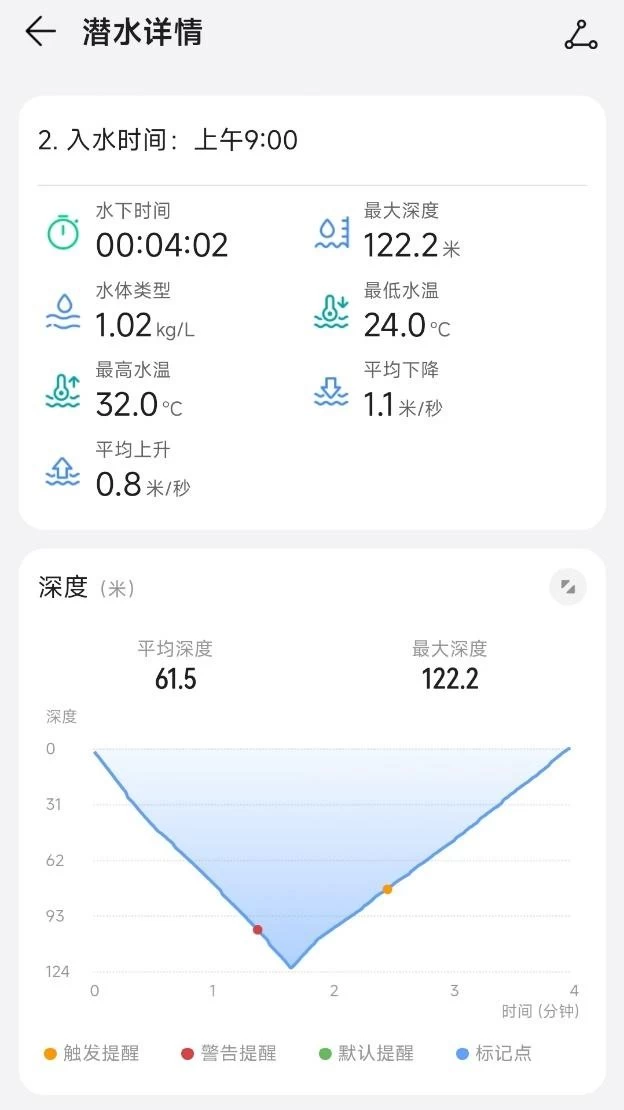Tap the red warning marker on the depth curve
Image resolution: width=624 pixels, height=1110 pixels.
258,930
